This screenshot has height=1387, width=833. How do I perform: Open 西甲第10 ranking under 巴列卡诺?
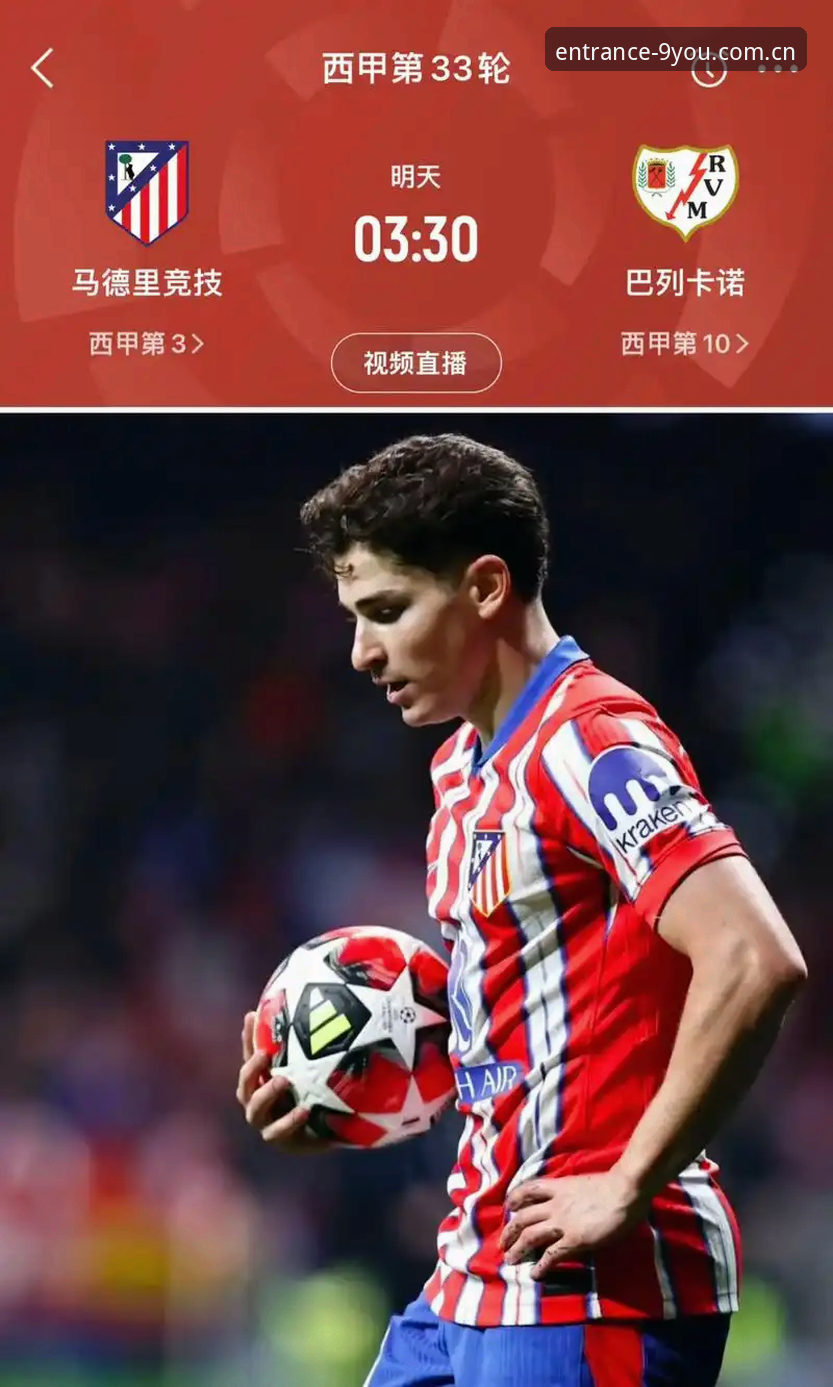pyautogui.click(x=685, y=343)
